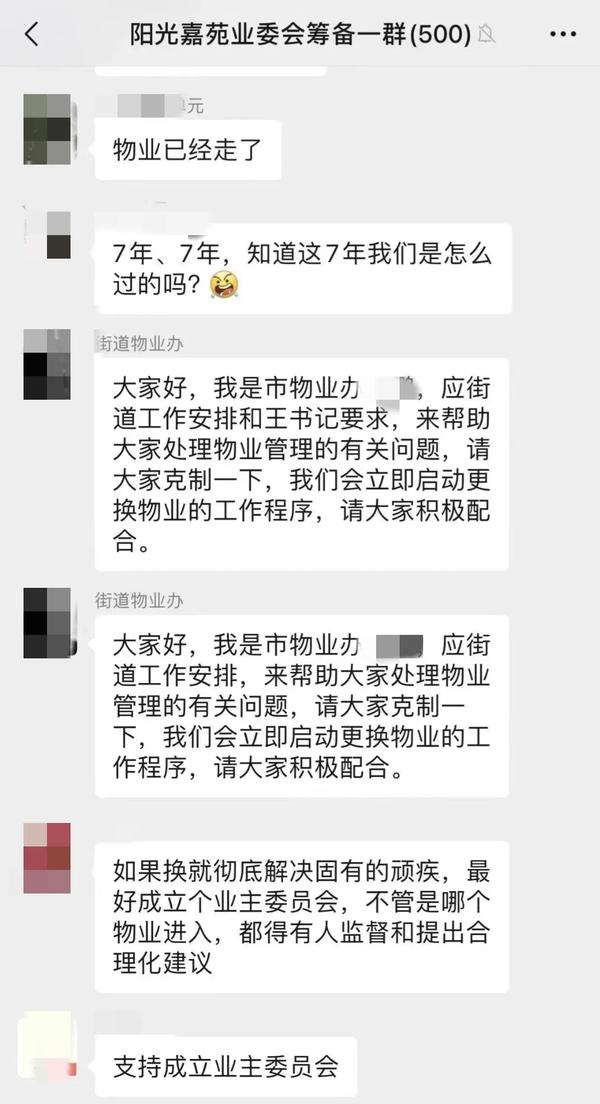Tap avatar beside "物业已经走了" message
The width and height of the screenshot is (600, 1104).
click(47, 130)
